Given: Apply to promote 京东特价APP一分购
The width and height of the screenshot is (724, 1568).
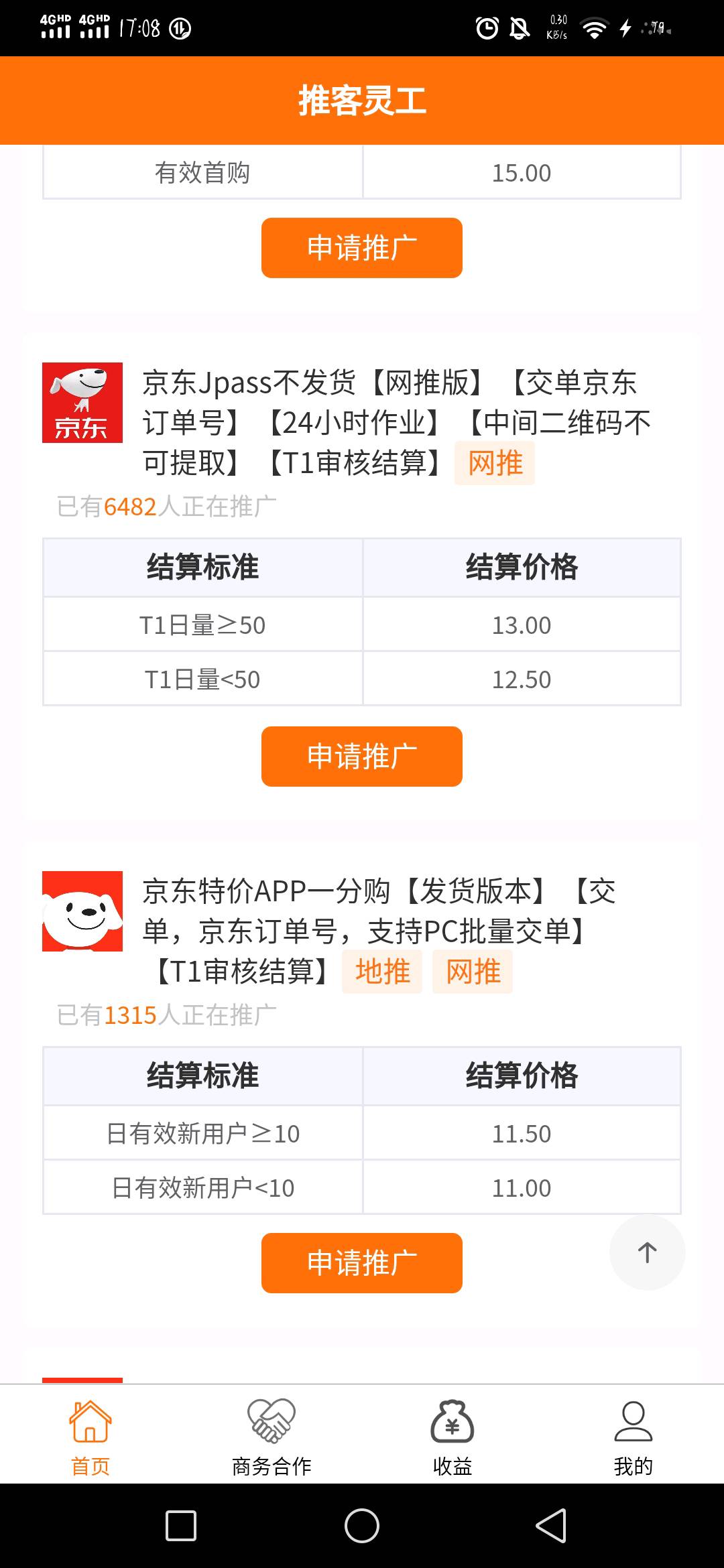Looking at the screenshot, I should click(x=362, y=1262).
